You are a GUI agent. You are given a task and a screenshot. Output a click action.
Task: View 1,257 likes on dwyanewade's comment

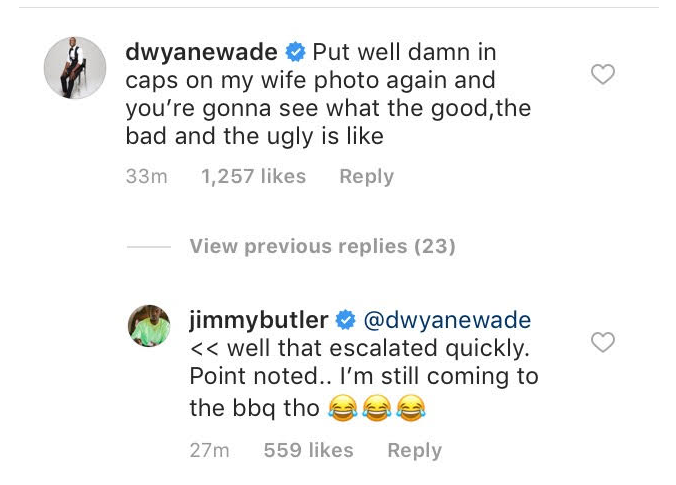(x=253, y=177)
